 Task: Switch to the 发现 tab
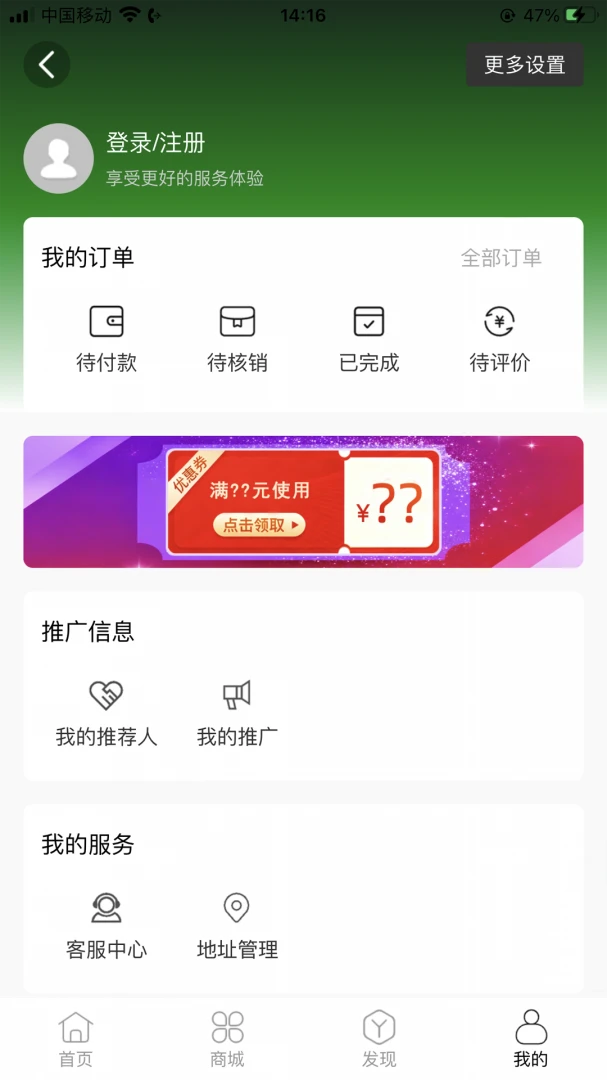point(379,1039)
